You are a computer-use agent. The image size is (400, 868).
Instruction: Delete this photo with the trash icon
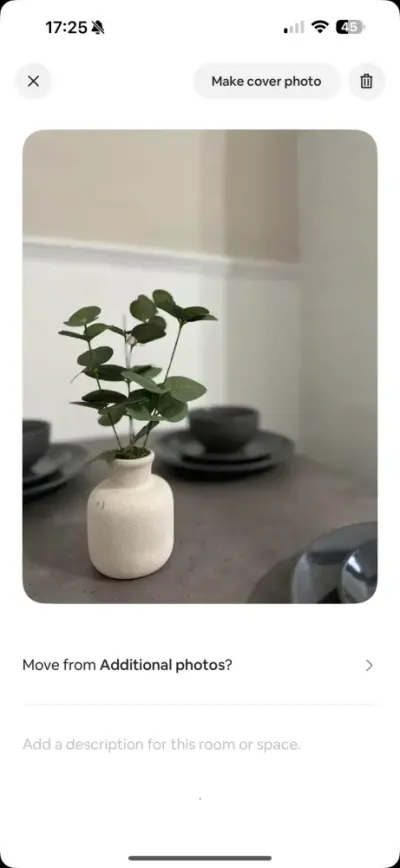point(366,81)
